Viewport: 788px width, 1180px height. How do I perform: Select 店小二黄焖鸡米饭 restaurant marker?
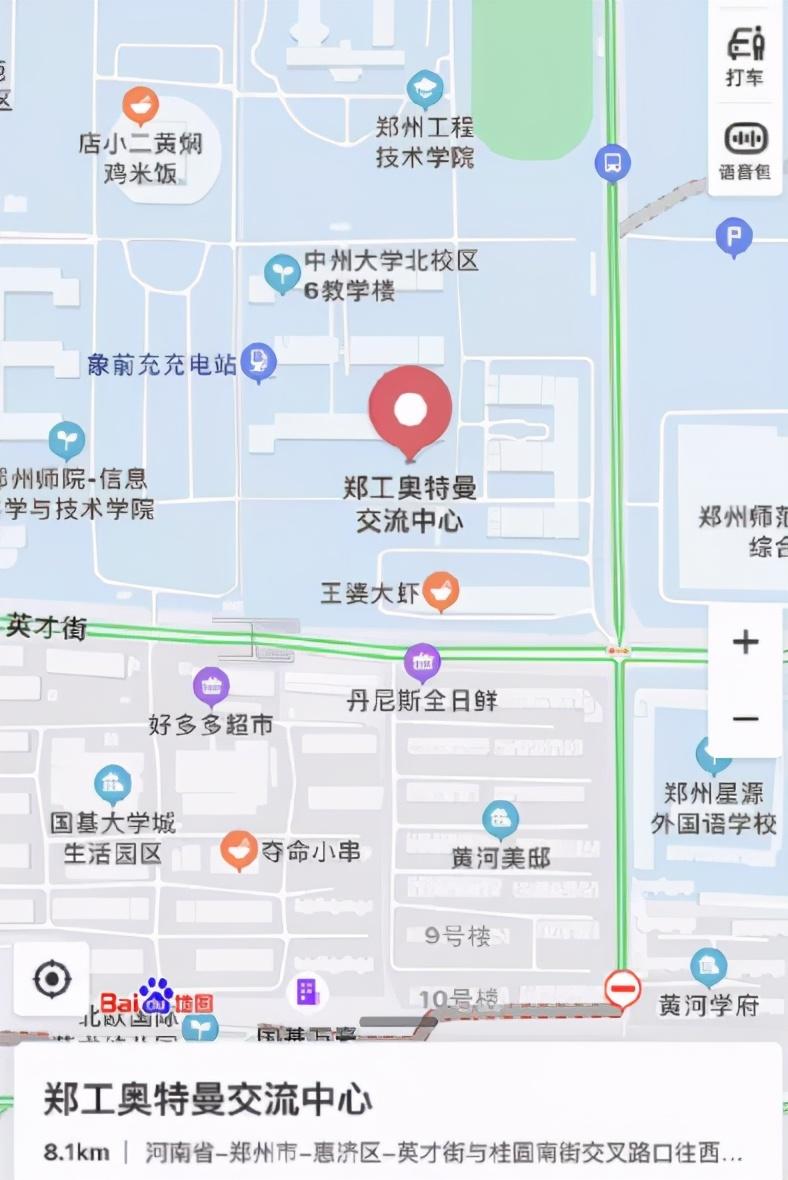(141, 106)
